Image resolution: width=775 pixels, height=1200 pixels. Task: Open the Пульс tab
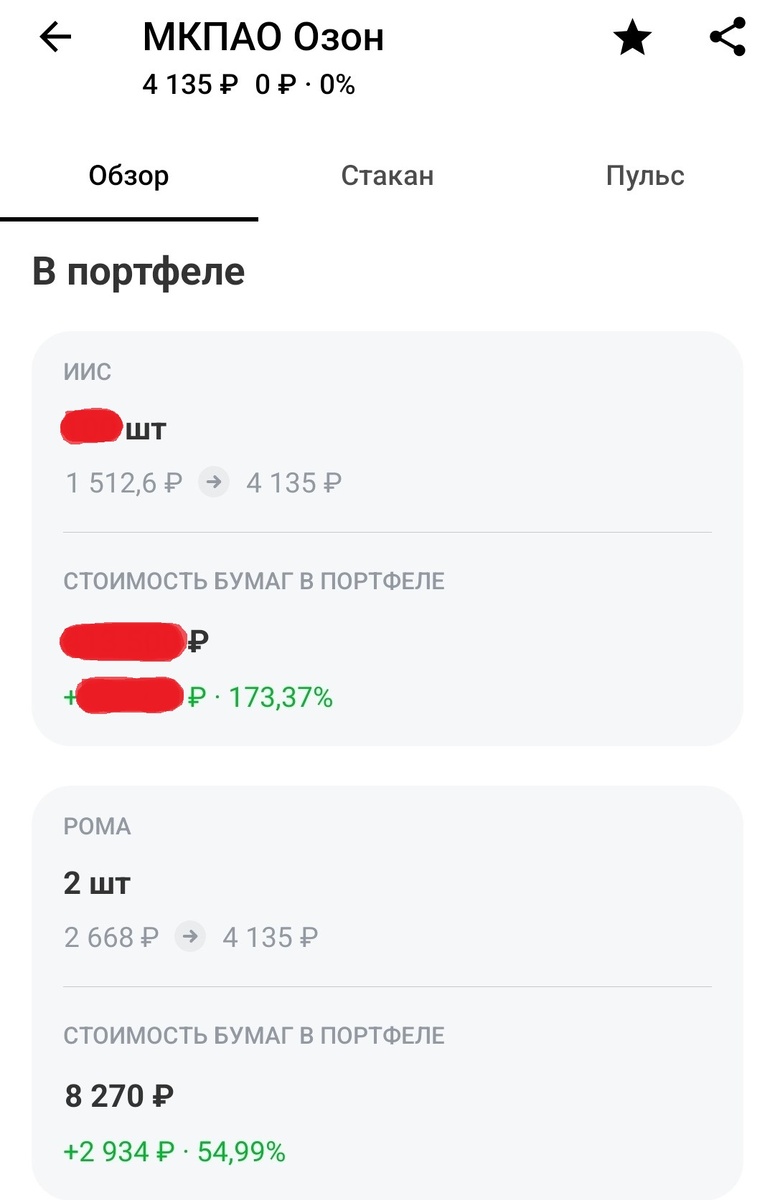[645, 175]
